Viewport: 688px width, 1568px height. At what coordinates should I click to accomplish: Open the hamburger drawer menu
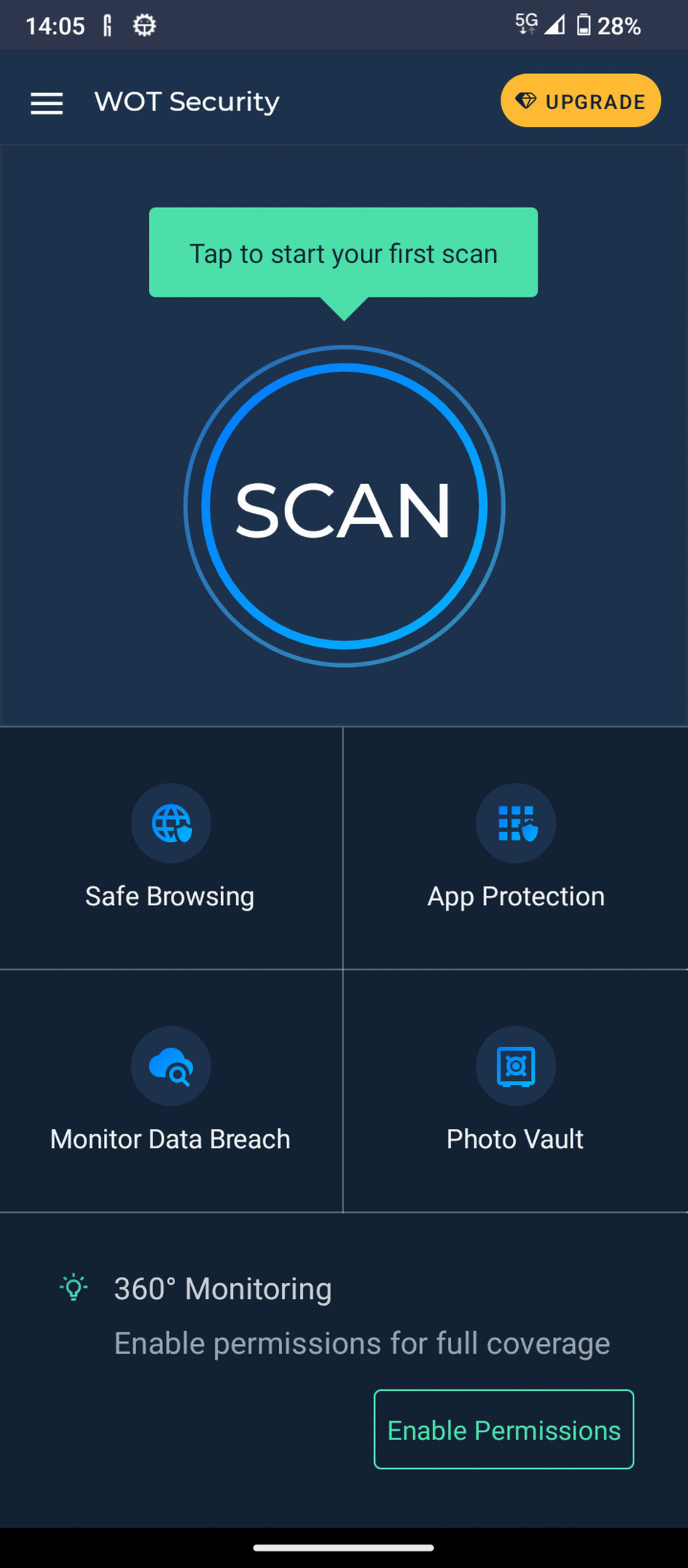click(47, 103)
